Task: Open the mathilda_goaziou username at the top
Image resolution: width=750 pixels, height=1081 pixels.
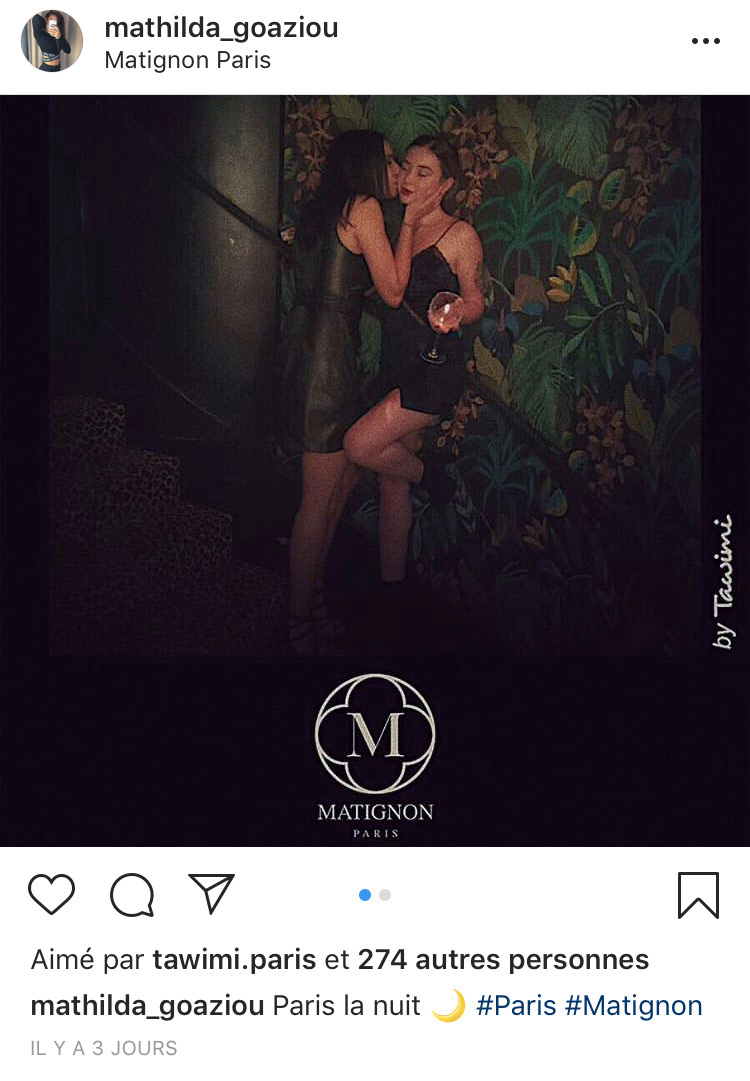Action: (x=221, y=28)
